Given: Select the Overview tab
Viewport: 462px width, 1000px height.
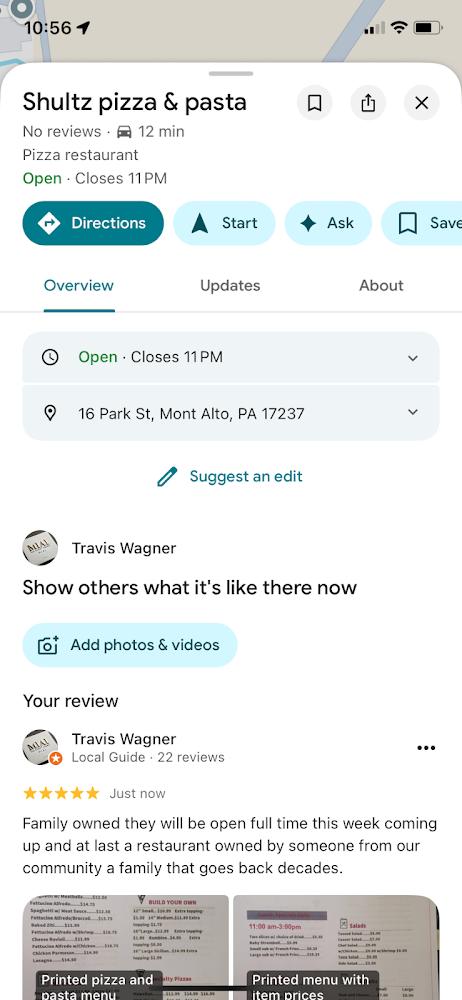Looking at the screenshot, I should [78, 286].
